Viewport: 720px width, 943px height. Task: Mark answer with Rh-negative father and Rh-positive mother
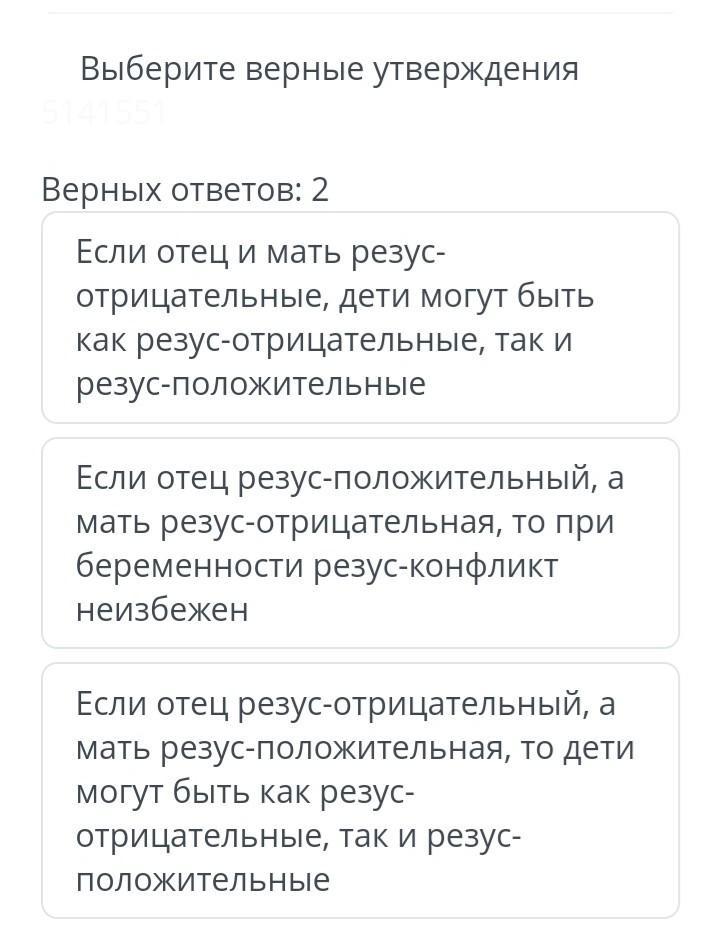pyautogui.click(x=360, y=790)
